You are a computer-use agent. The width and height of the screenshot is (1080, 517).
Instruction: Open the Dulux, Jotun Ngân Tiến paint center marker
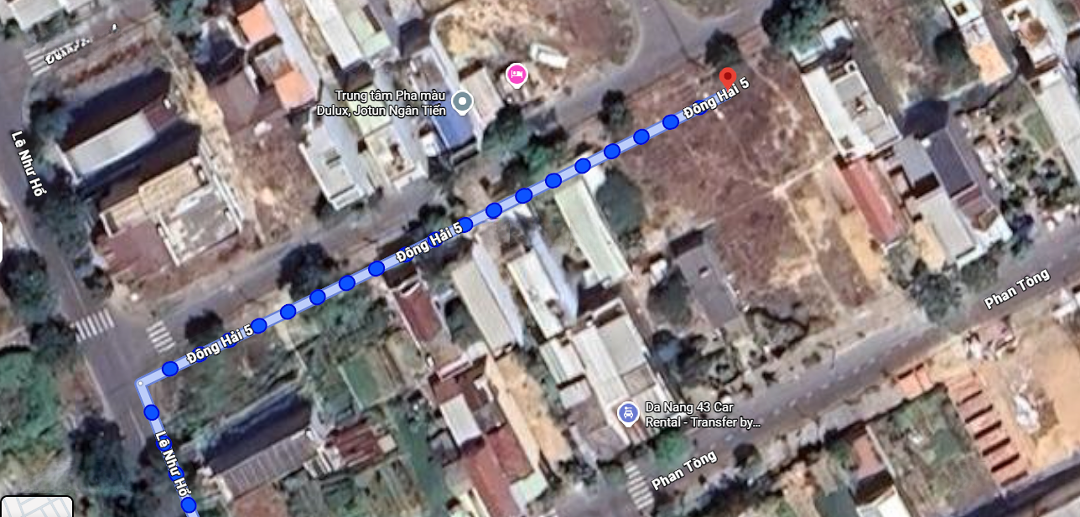click(x=462, y=101)
